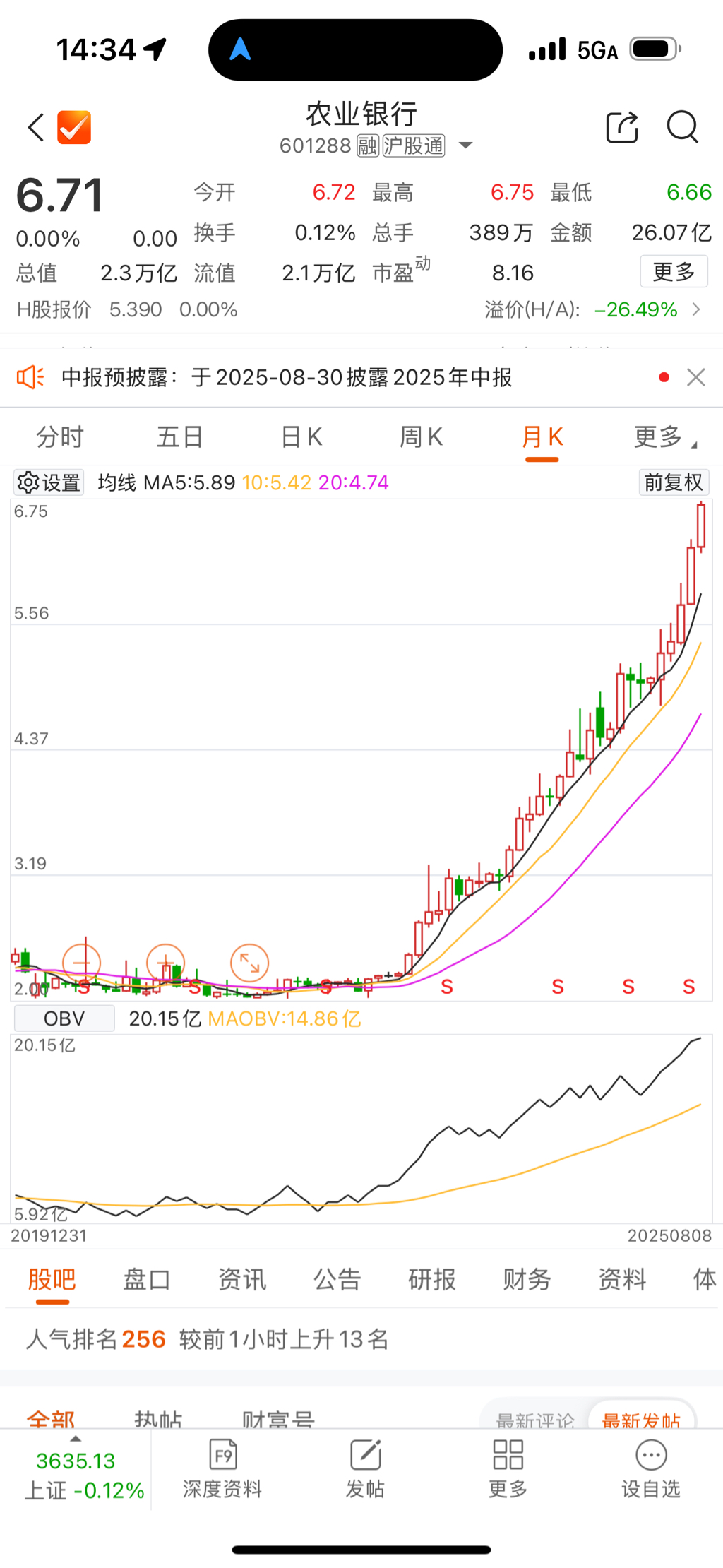Go back using the top-left arrow
The image size is (723, 1568).
pos(37,128)
